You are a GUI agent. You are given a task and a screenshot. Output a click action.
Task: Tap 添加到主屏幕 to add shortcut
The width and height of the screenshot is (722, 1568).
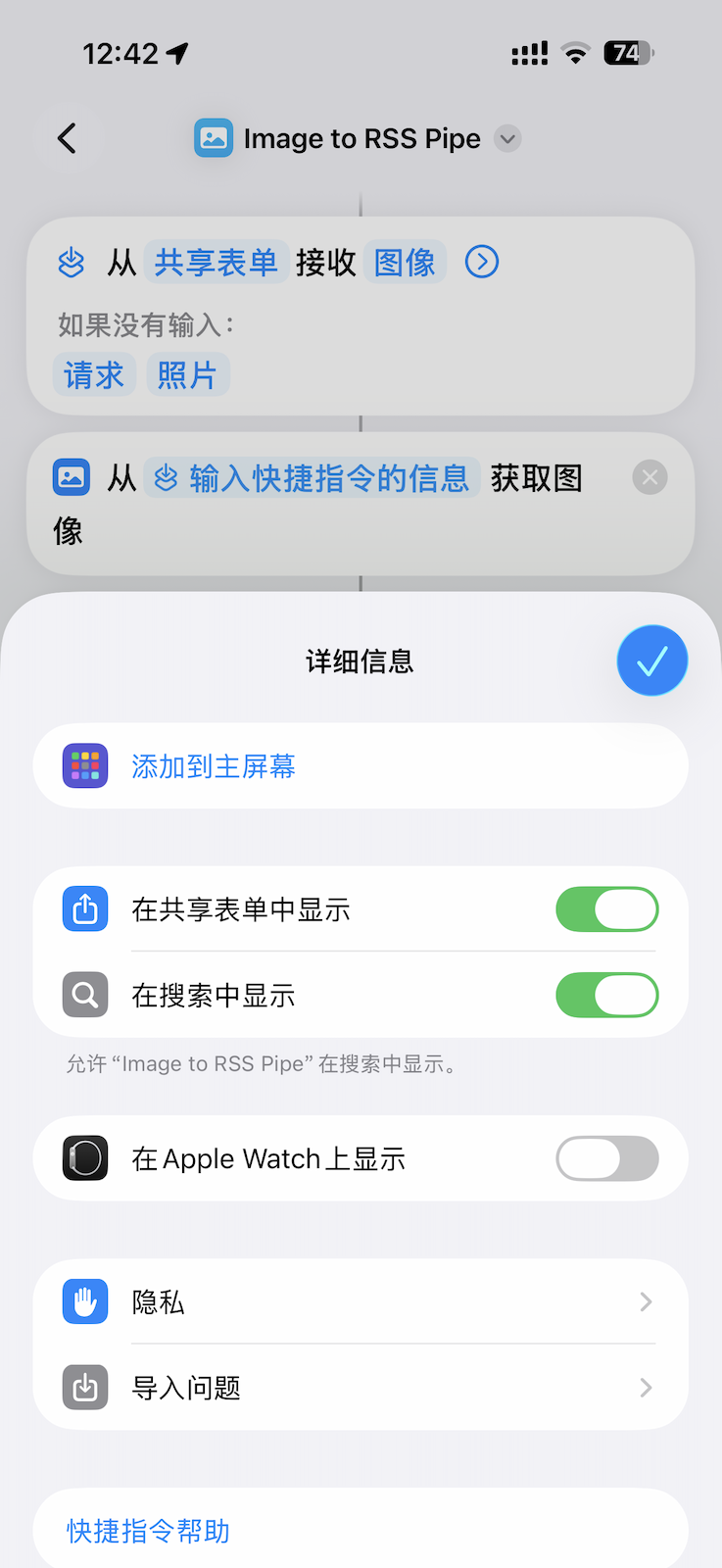pos(214,766)
